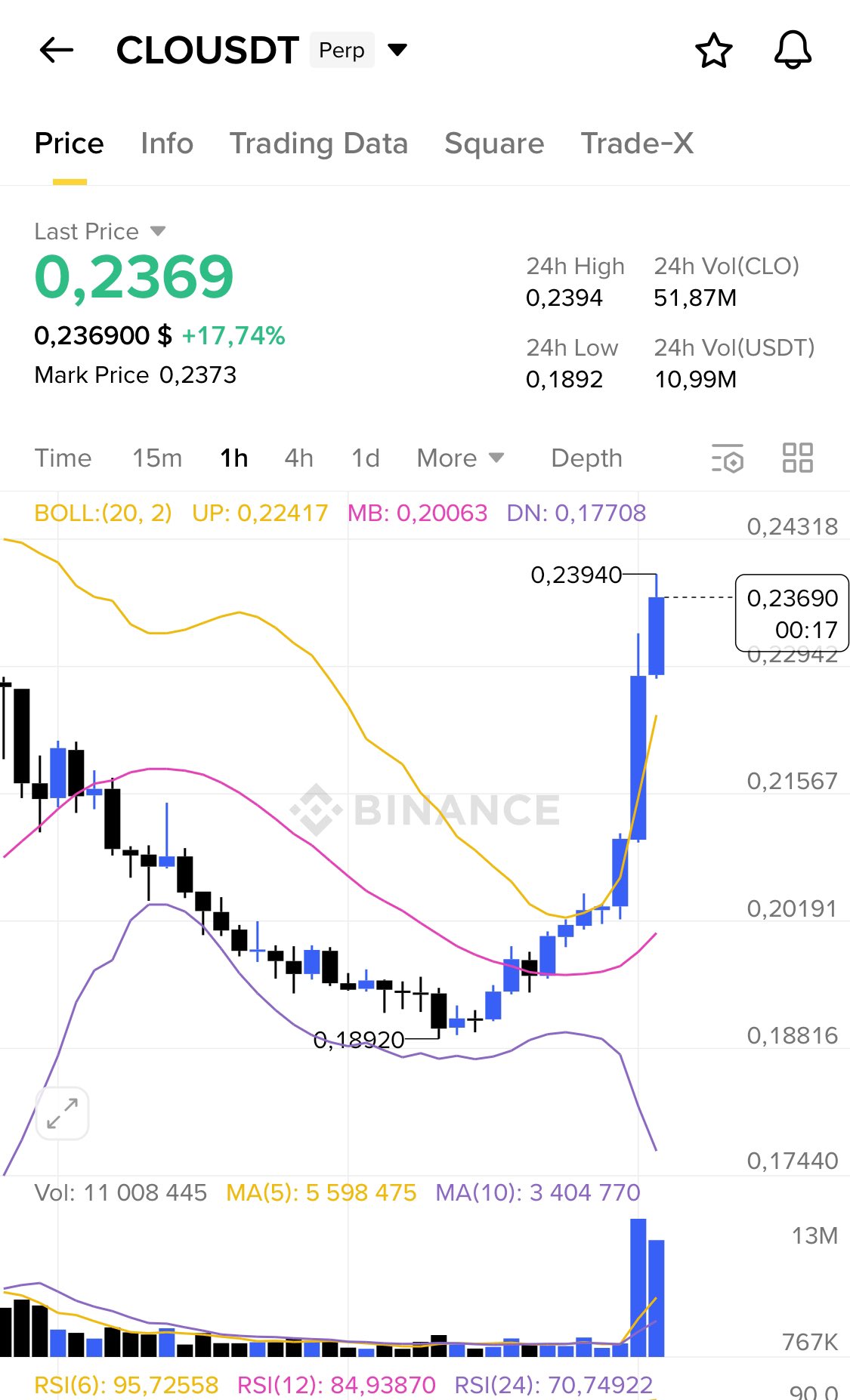Open the CLOUSDT pair selector dropdown
The width and height of the screenshot is (850, 1400).
point(397,50)
